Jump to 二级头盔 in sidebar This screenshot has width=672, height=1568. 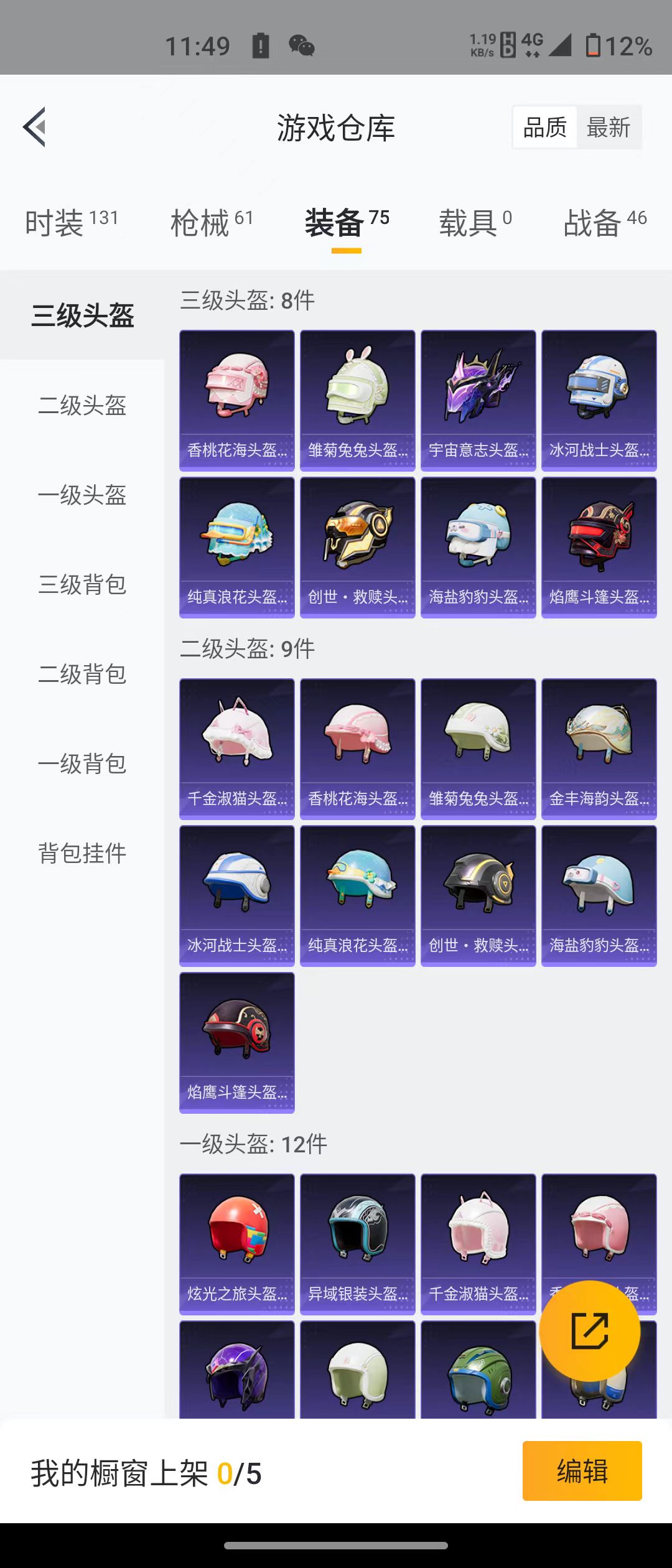(82, 406)
